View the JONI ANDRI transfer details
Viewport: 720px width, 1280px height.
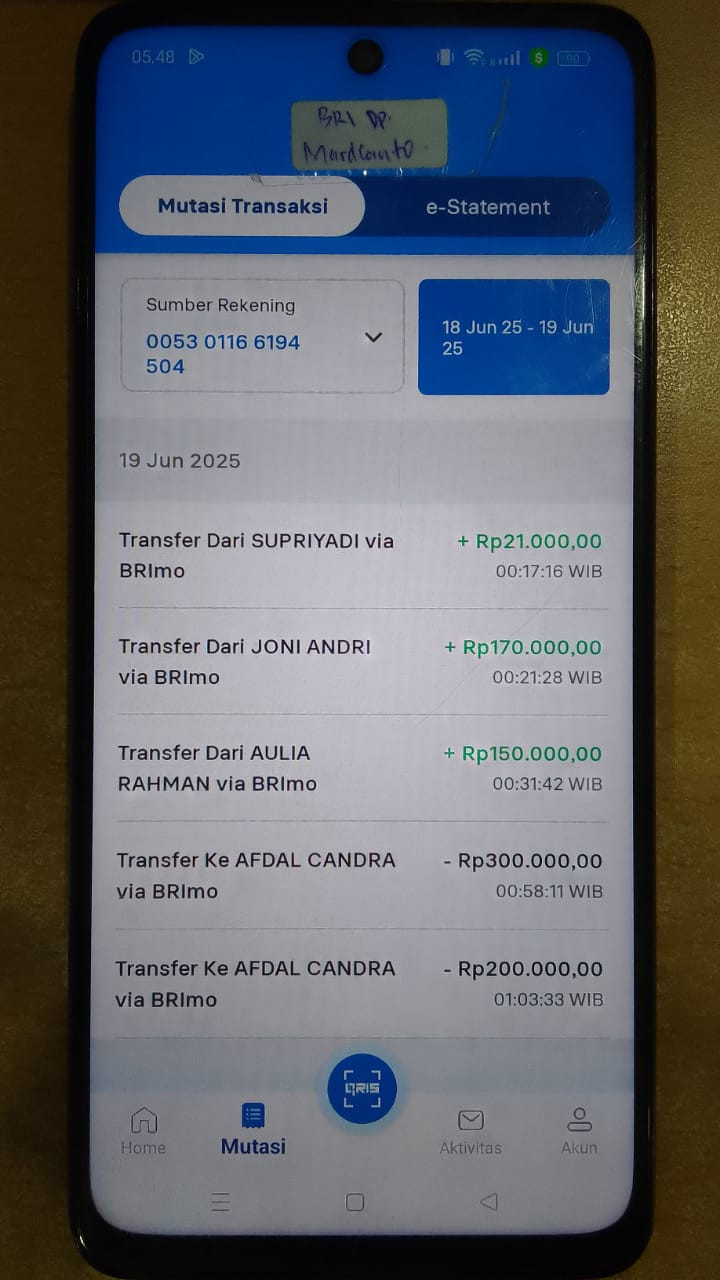pyautogui.click(x=361, y=662)
